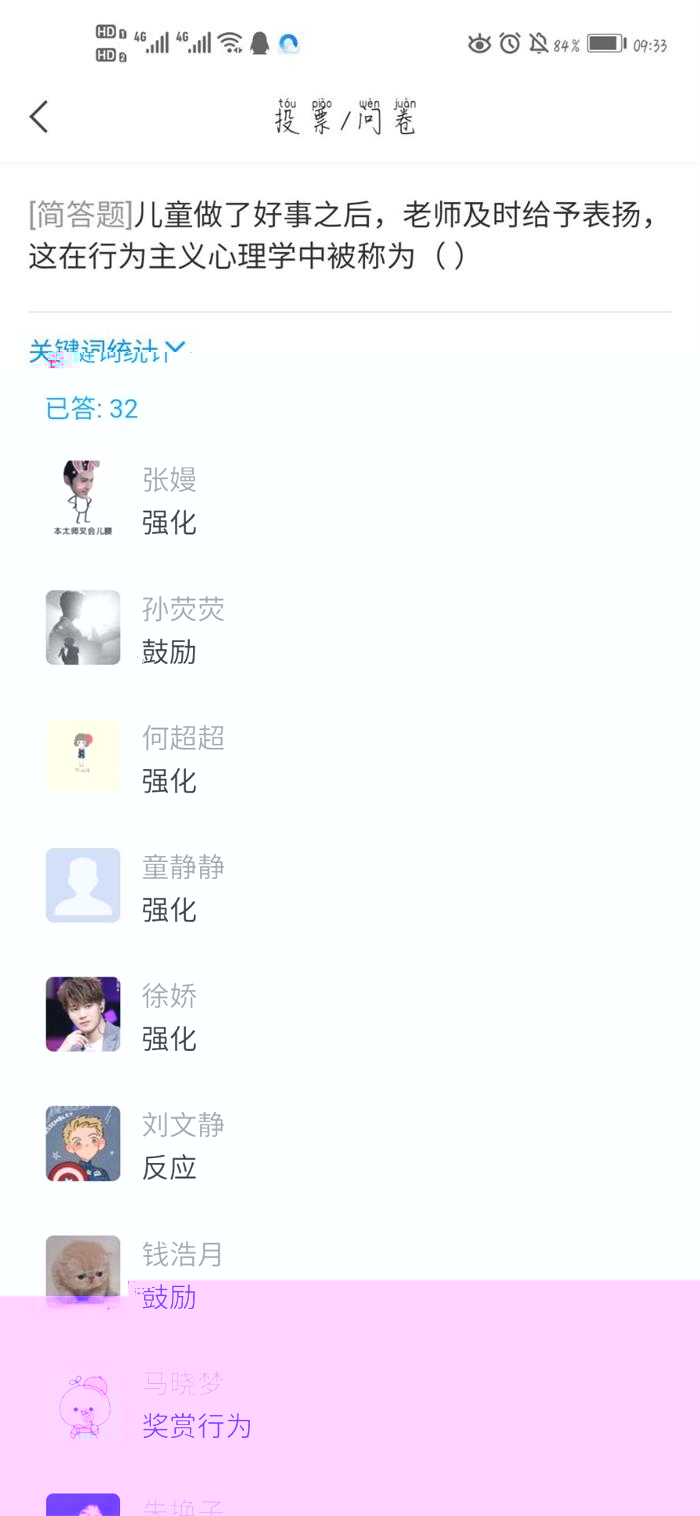Open 马晓梦's answer row
700x1516 pixels.
(350, 1402)
